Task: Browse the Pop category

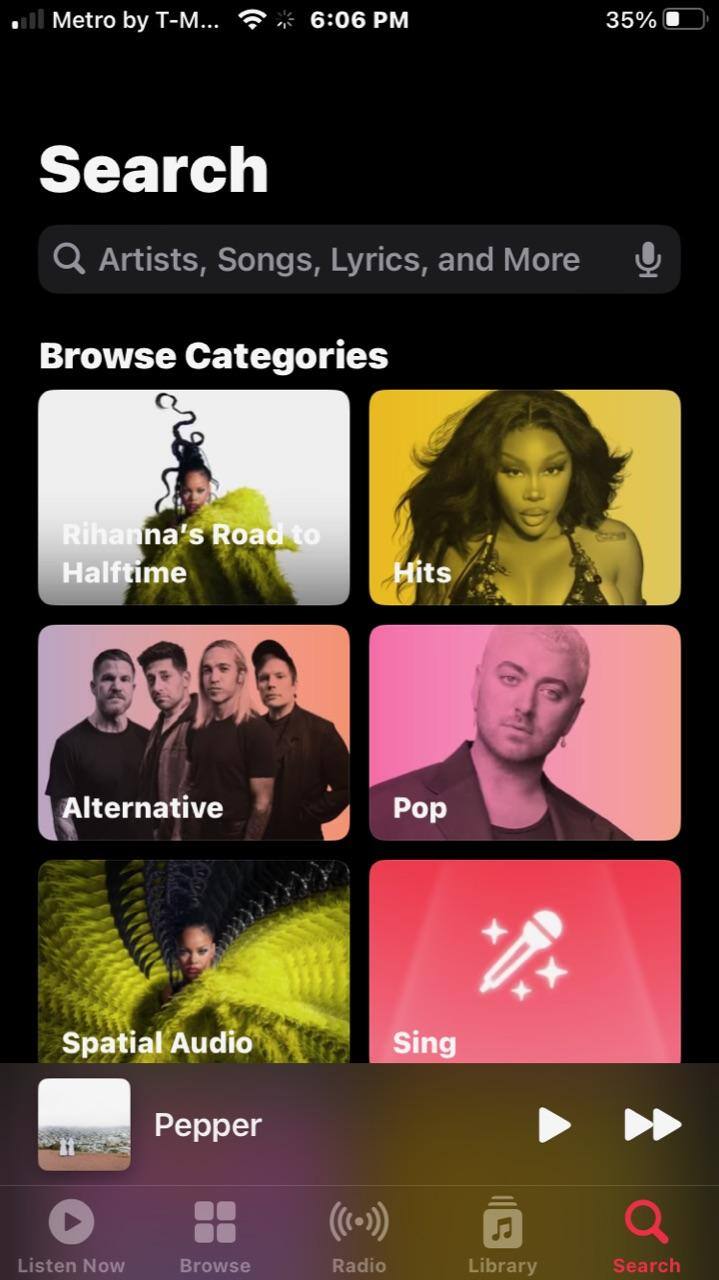Action: [x=525, y=732]
